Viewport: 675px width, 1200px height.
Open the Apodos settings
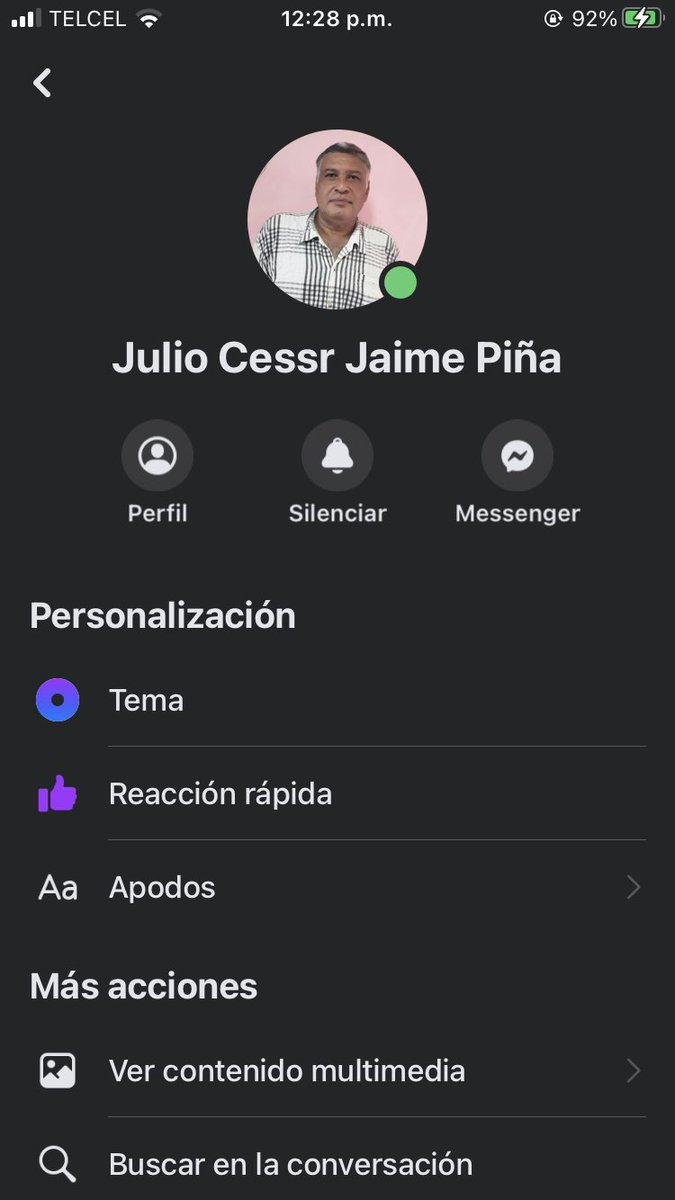click(162, 887)
